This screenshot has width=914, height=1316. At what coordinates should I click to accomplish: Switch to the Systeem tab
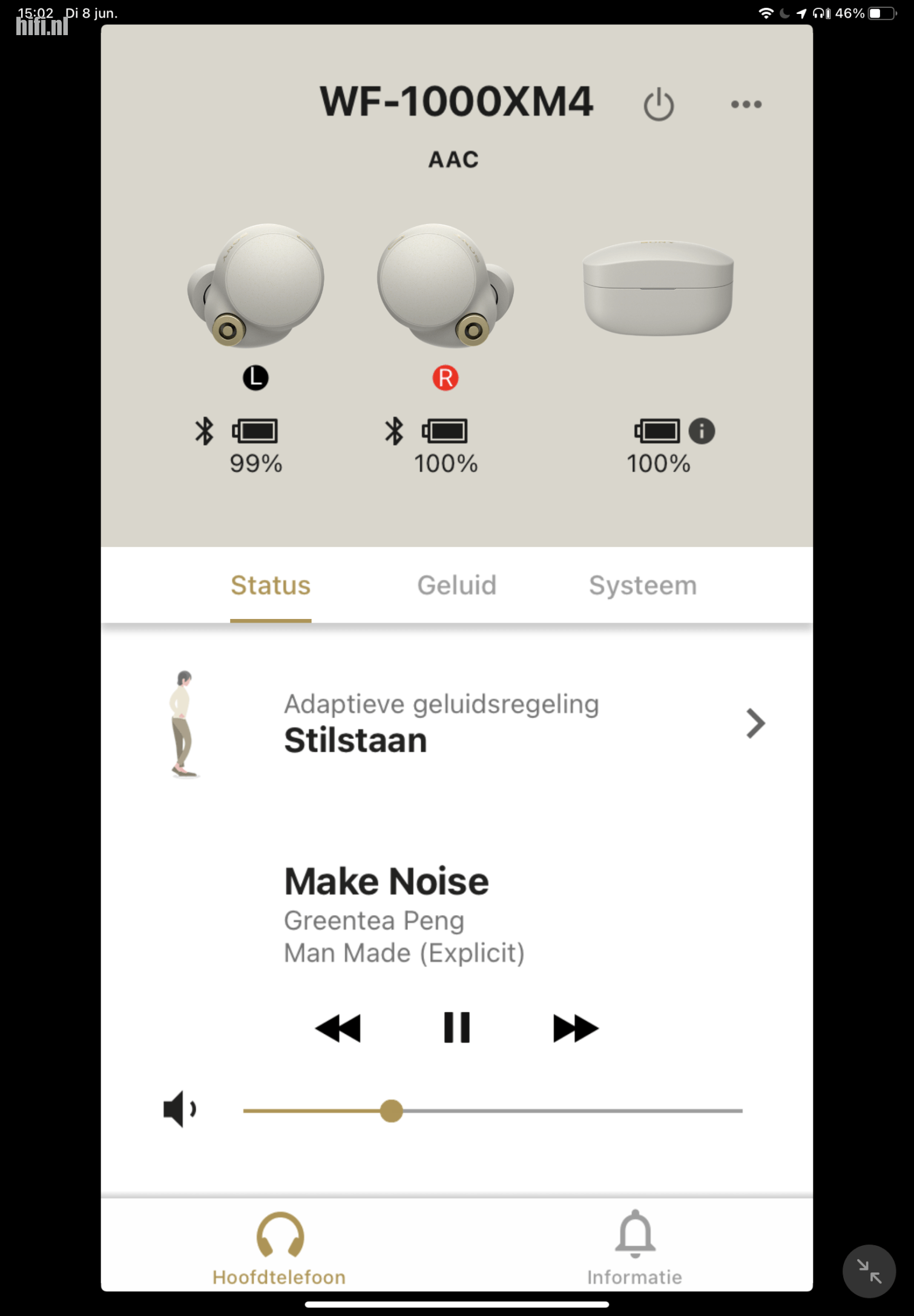[642, 586]
